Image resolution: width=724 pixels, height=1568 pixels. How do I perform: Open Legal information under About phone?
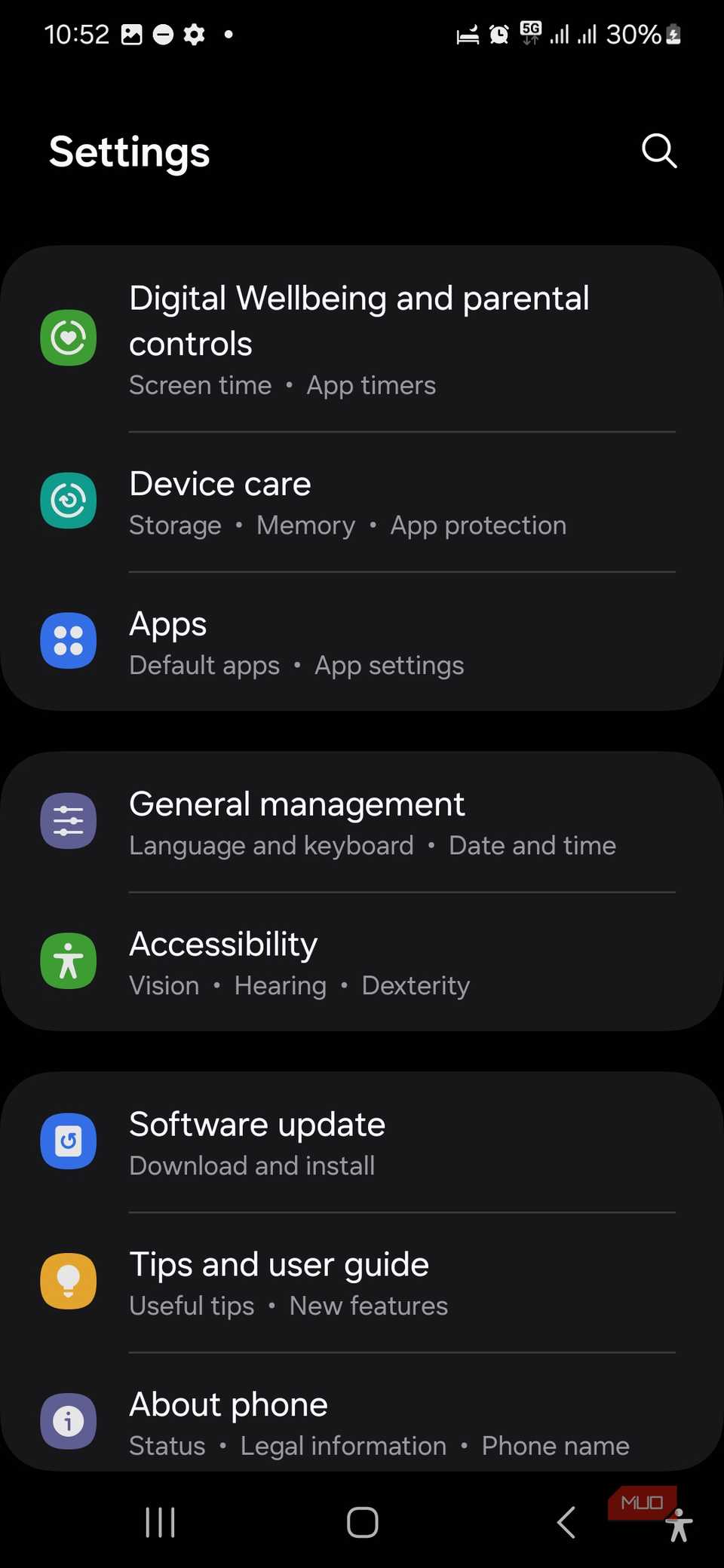(343, 1445)
